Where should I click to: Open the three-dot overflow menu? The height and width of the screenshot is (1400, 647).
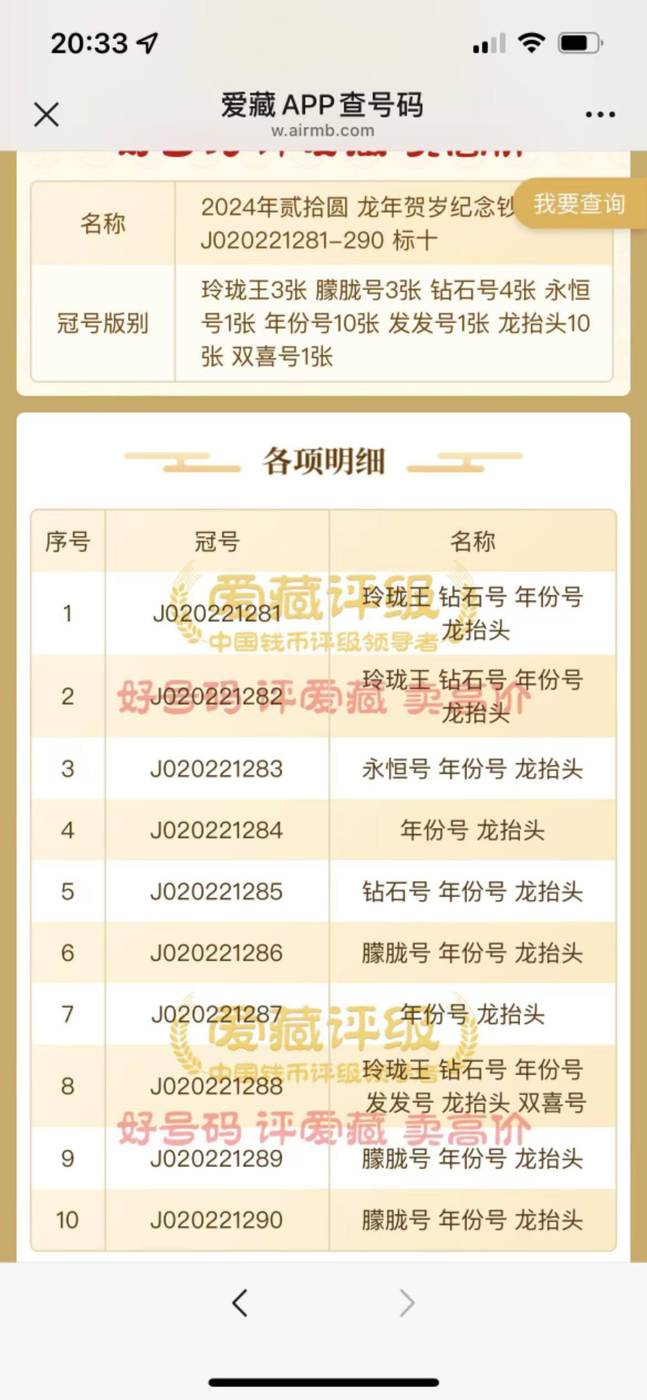pos(600,115)
